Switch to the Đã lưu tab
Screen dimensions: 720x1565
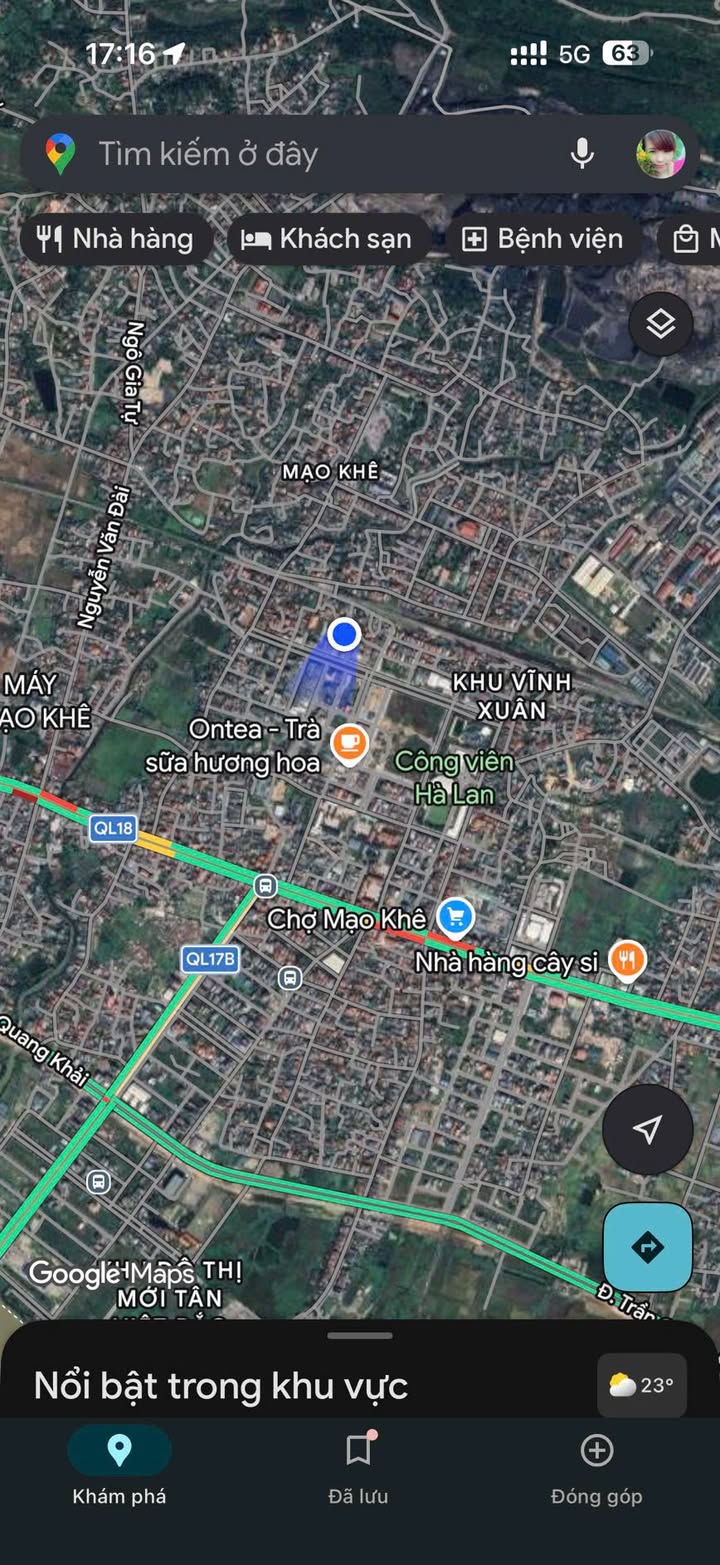tap(358, 1466)
